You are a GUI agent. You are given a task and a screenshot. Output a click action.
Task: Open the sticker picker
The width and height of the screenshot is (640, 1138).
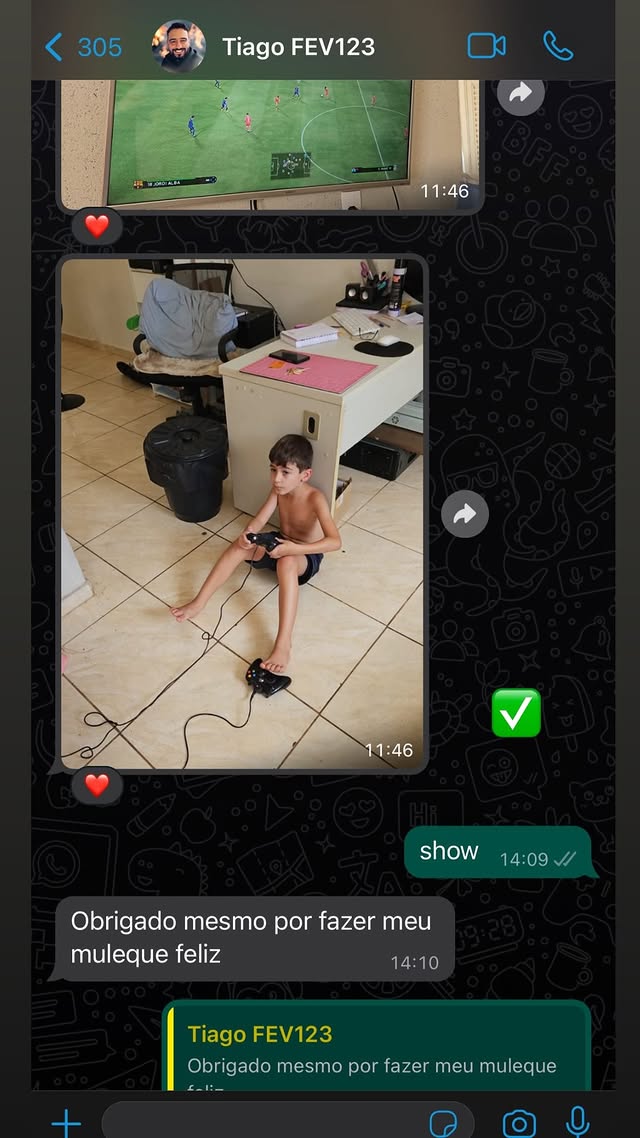click(x=443, y=1122)
